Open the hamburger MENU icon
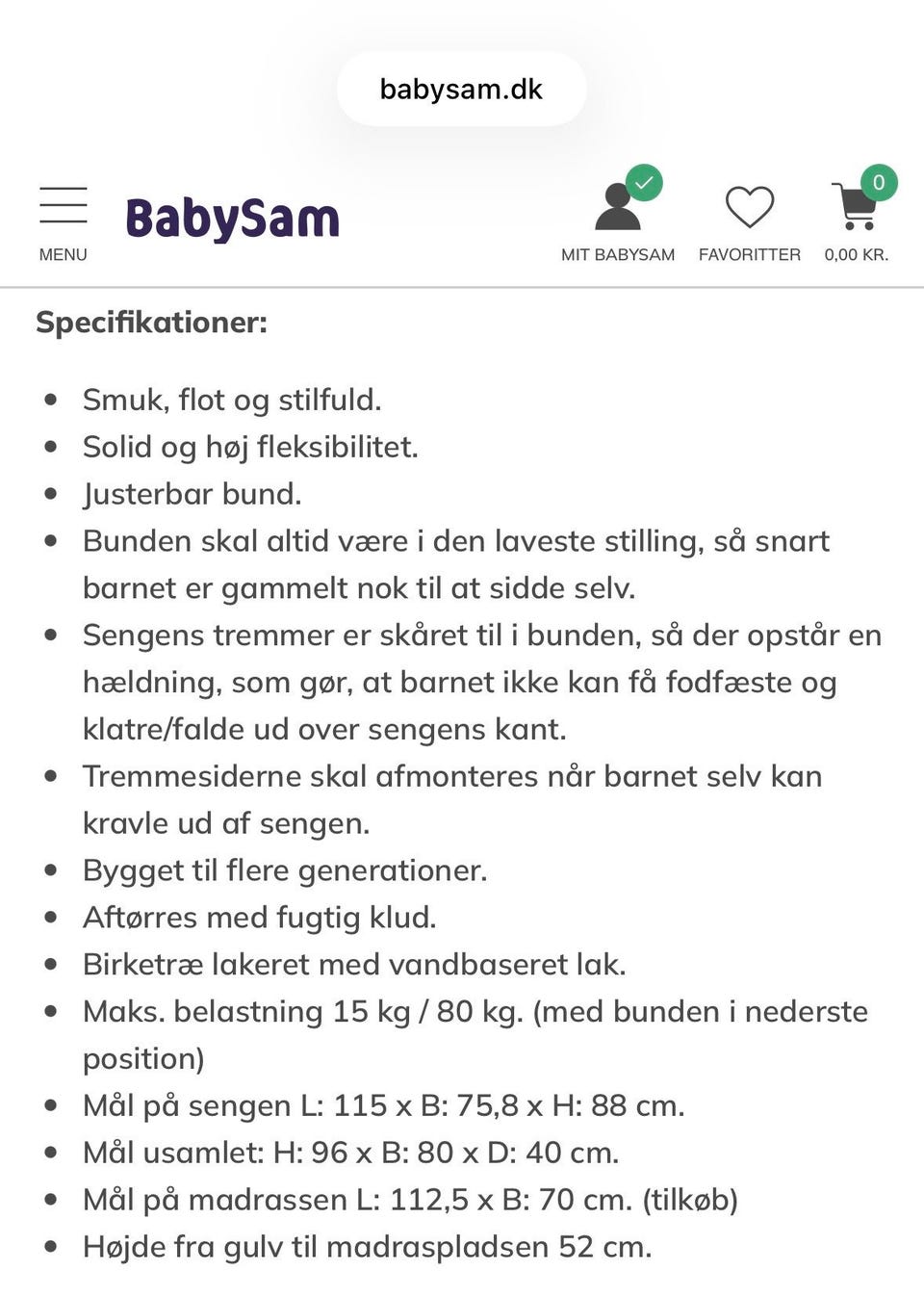The image size is (924, 1297). click(62, 207)
